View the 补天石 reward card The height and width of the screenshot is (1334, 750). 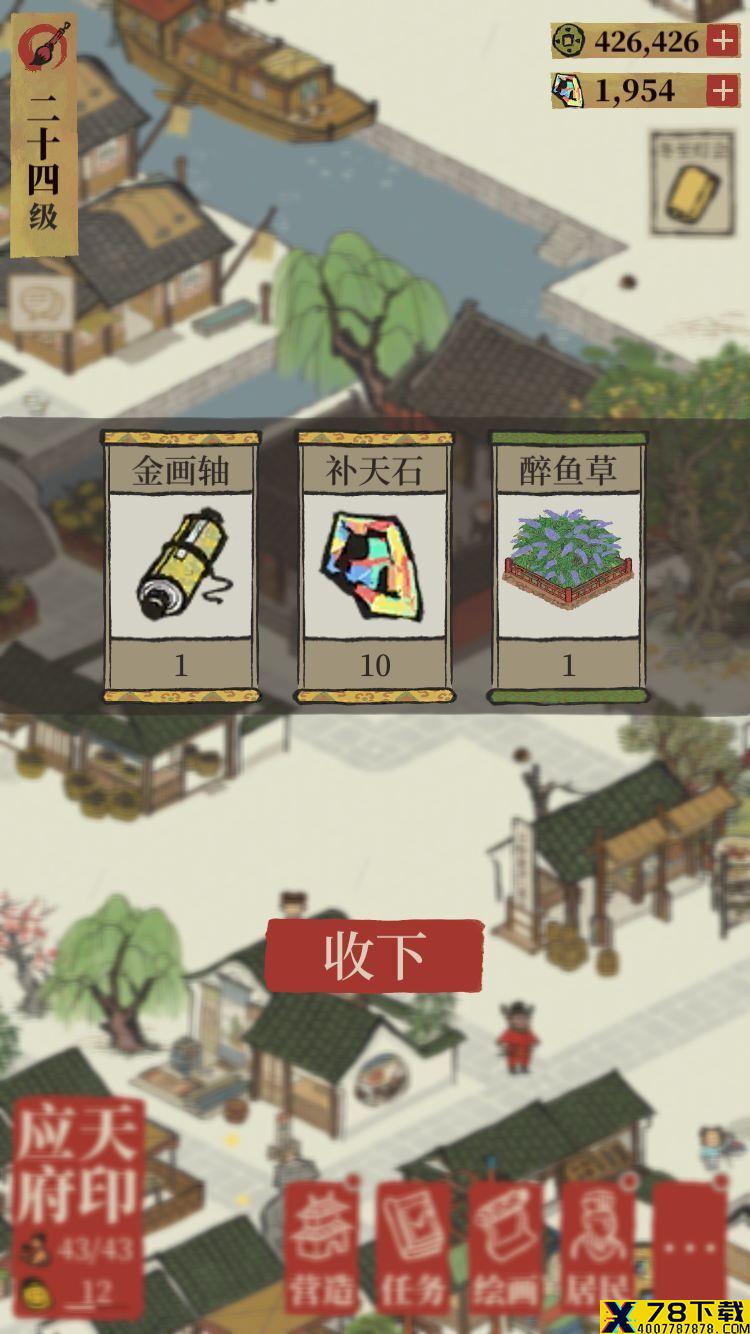tap(375, 567)
